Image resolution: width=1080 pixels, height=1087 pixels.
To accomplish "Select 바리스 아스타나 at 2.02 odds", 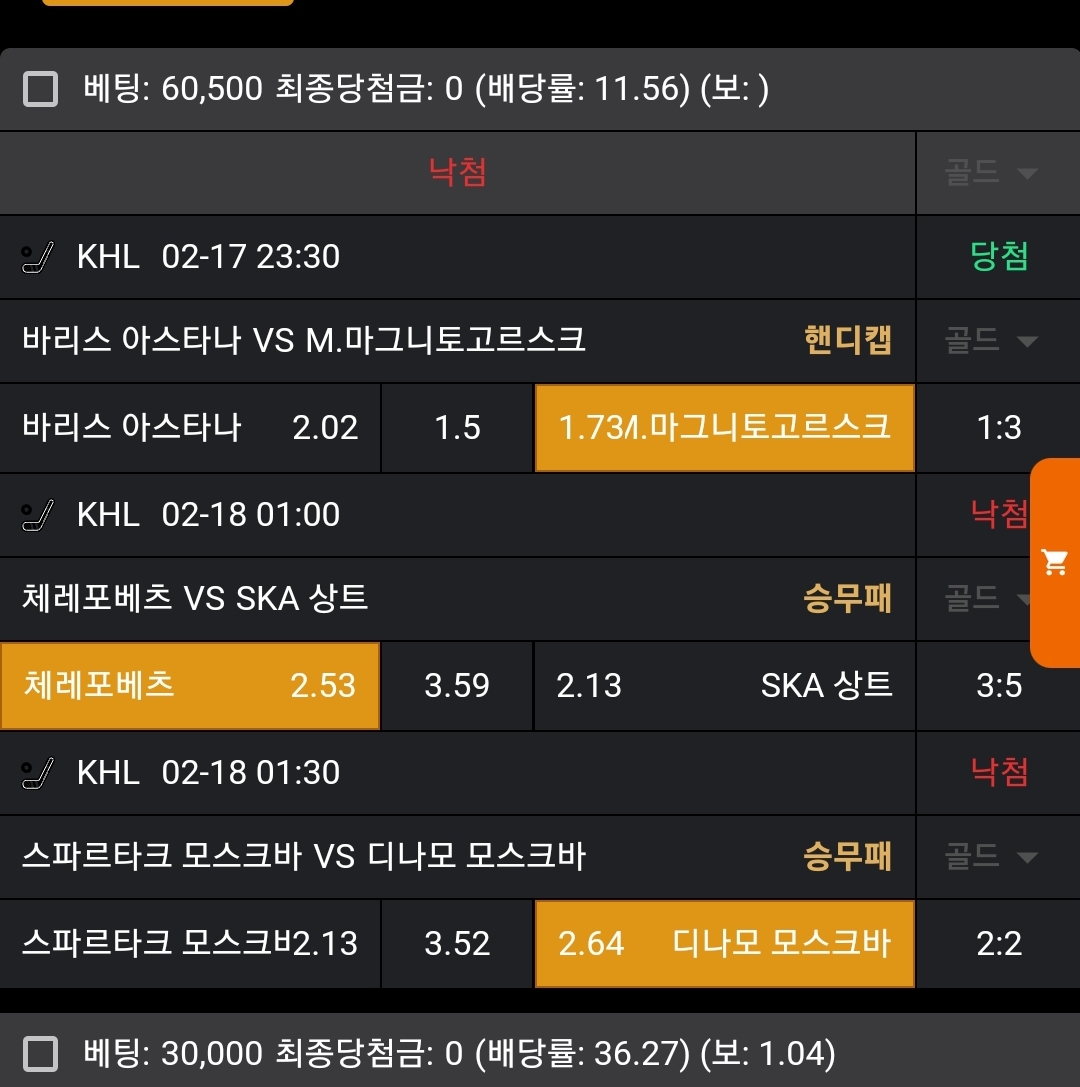I will click(190, 428).
